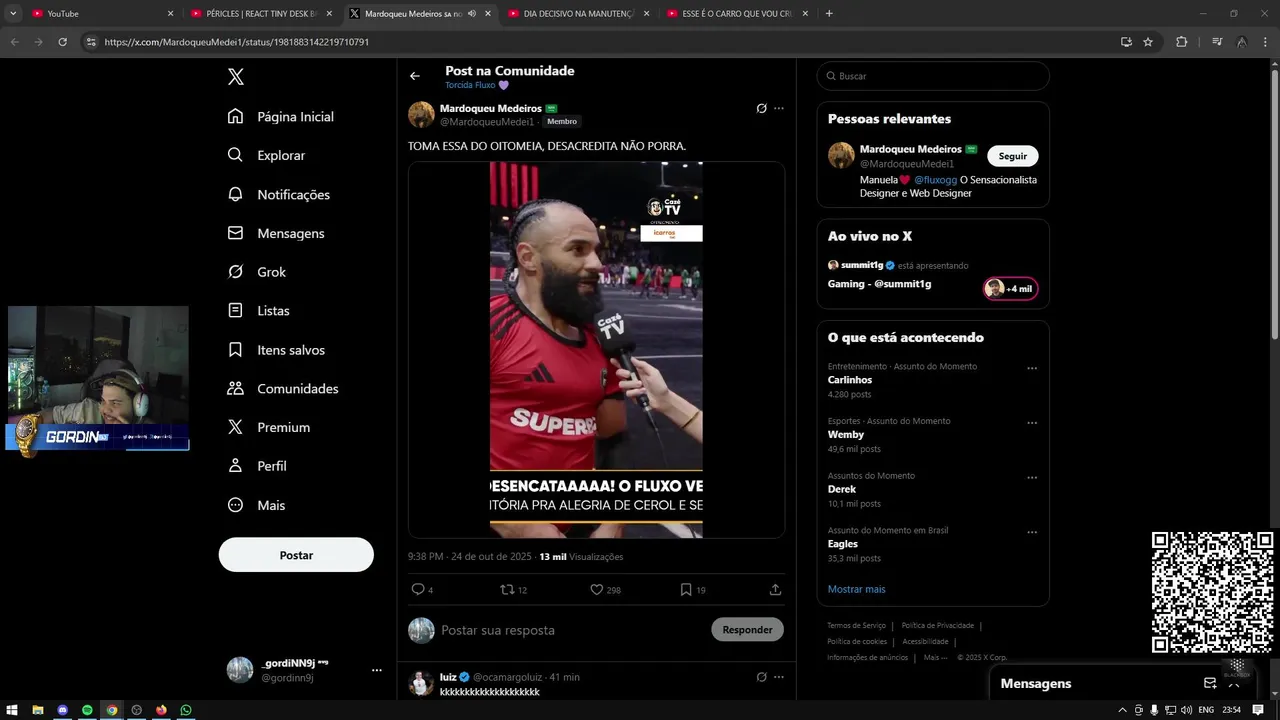Screen dimensions: 1280x720
Task: Bookmark Mardoqueu Medeiros's post
Action: click(686, 590)
